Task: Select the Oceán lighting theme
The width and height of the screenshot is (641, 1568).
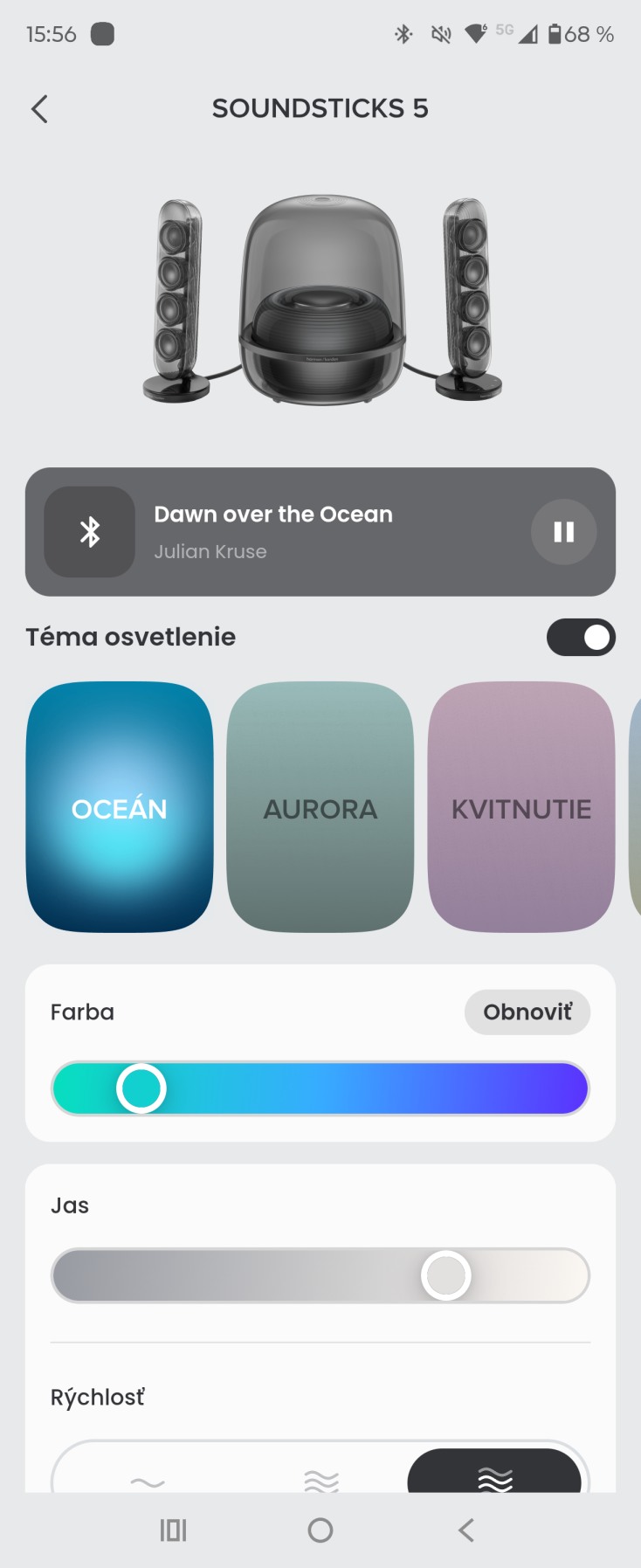Action: (x=120, y=808)
